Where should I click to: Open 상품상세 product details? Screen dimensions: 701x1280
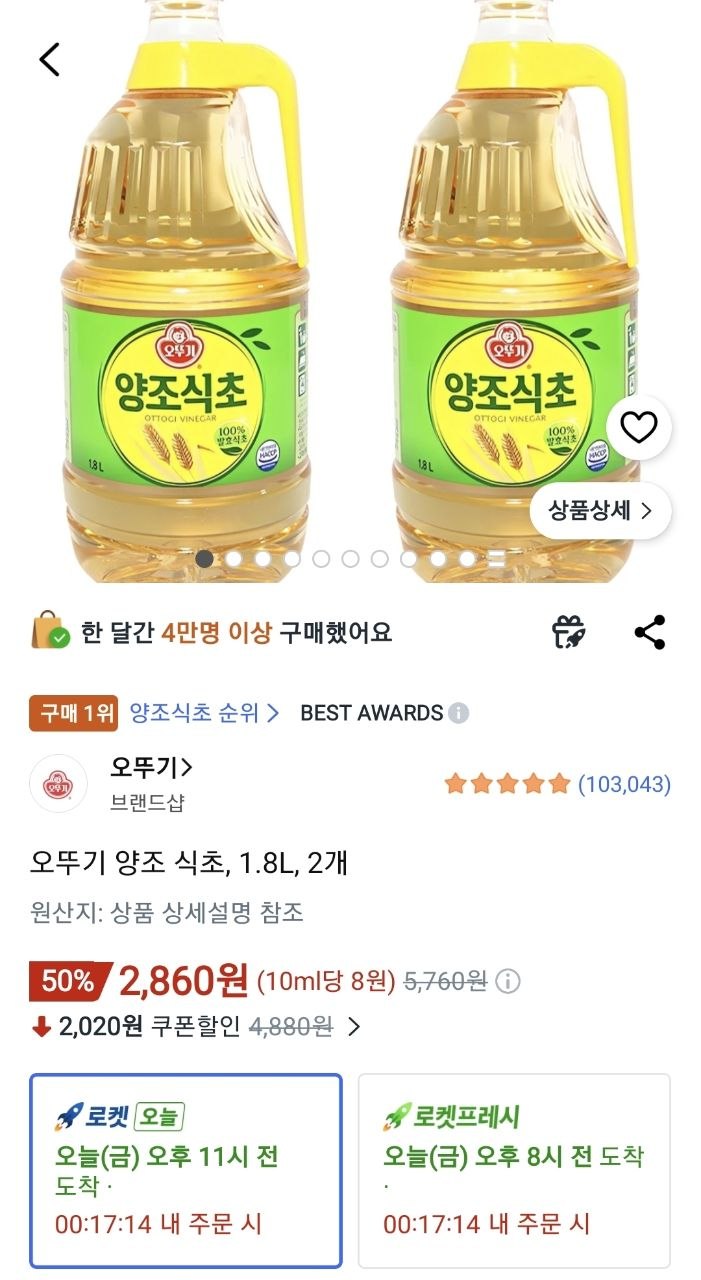coord(600,511)
